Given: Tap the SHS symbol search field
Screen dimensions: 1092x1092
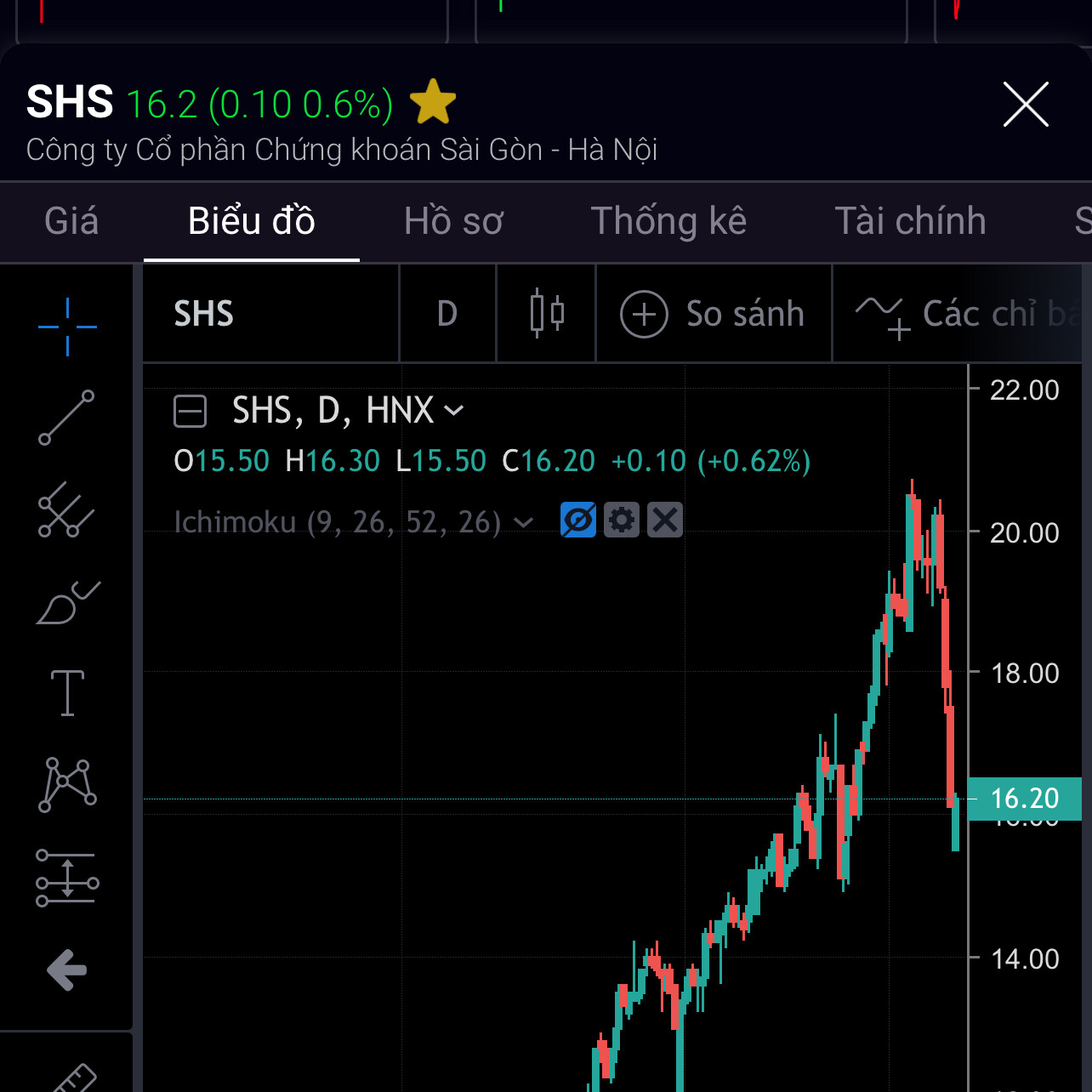Looking at the screenshot, I should click(270, 314).
